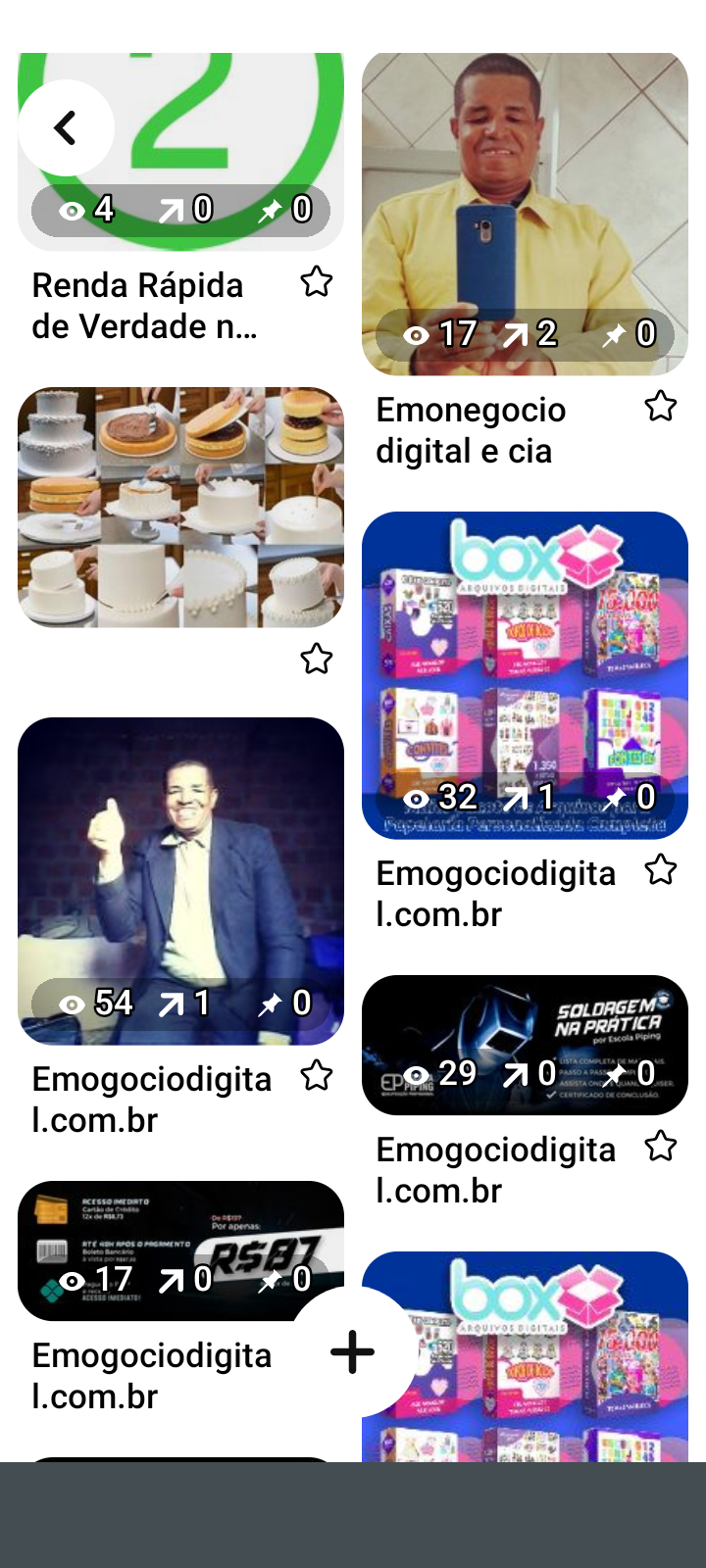The width and height of the screenshot is (706, 1568).
Task: Go back using the arrow button
Action: (x=66, y=128)
